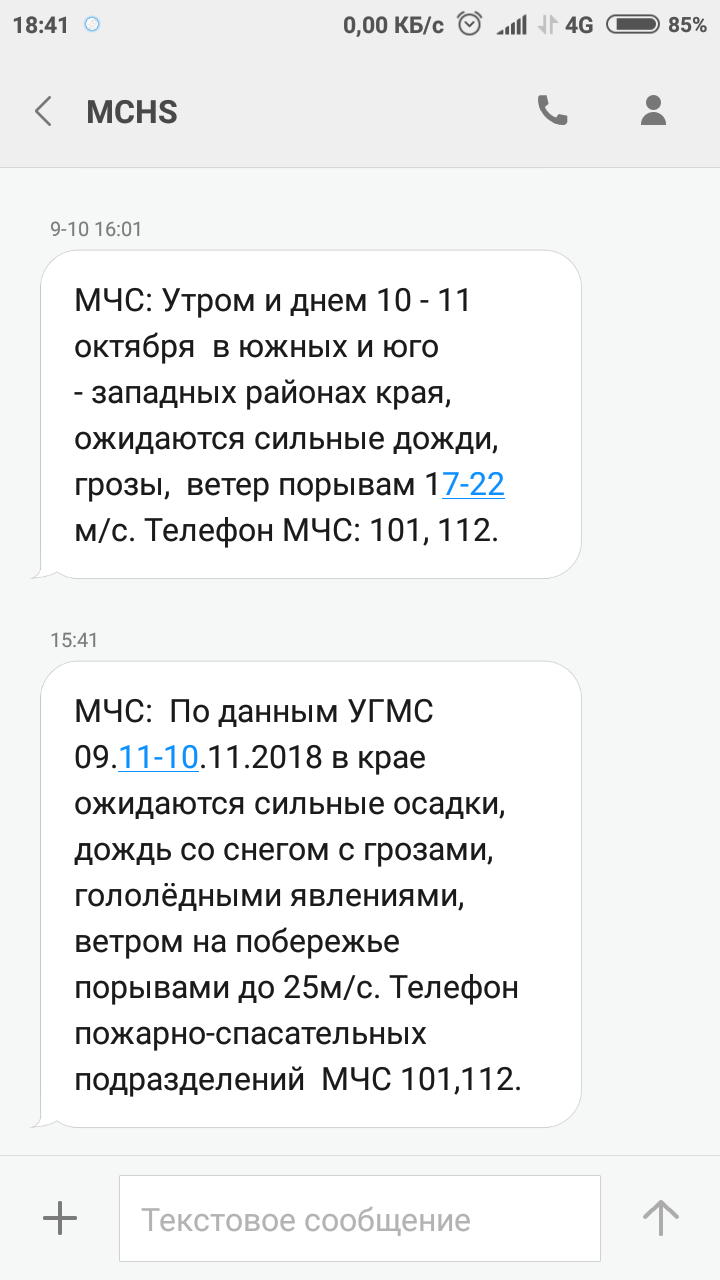Image resolution: width=720 pixels, height=1280 pixels.
Task: Open MCHS contact details
Action: tap(653, 110)
